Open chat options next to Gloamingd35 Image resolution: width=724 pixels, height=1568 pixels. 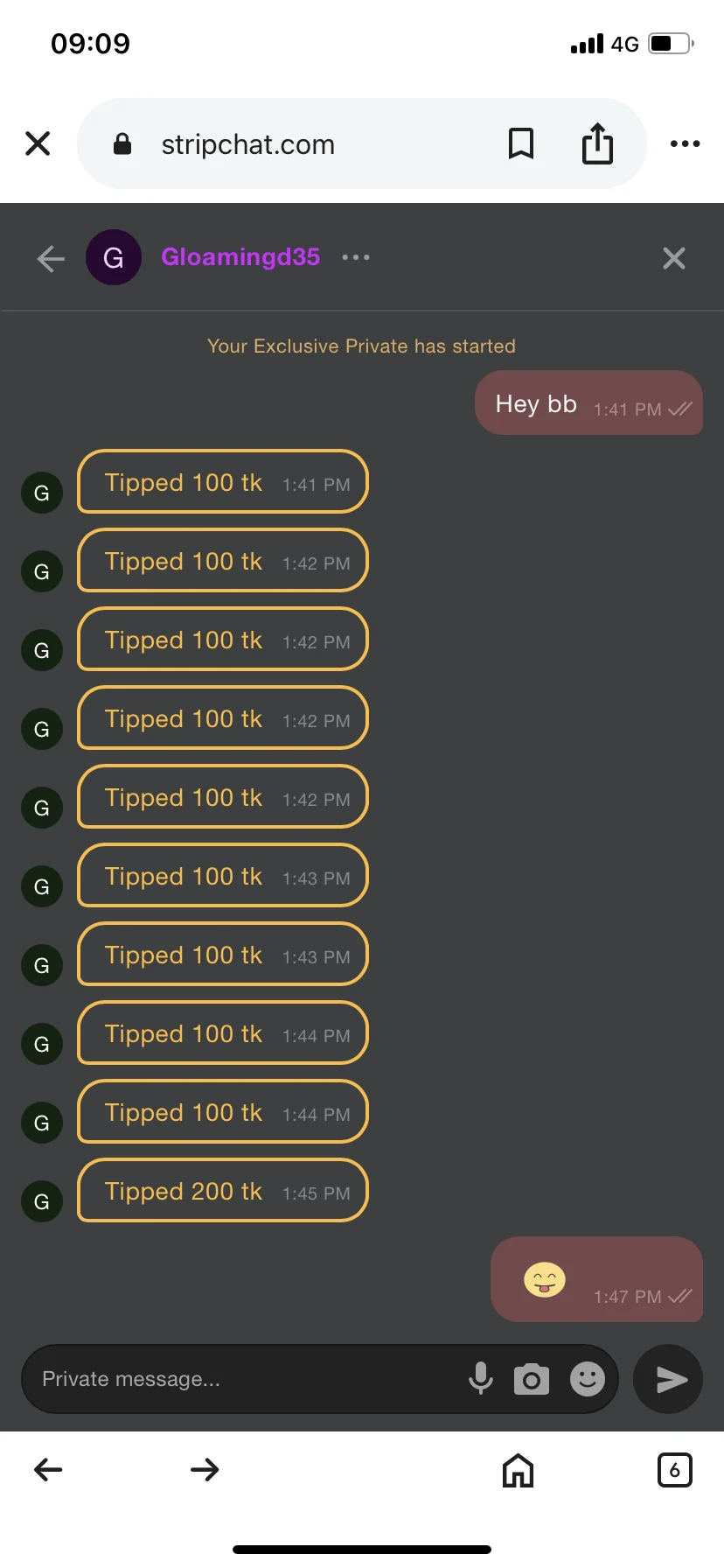point(356,257)
